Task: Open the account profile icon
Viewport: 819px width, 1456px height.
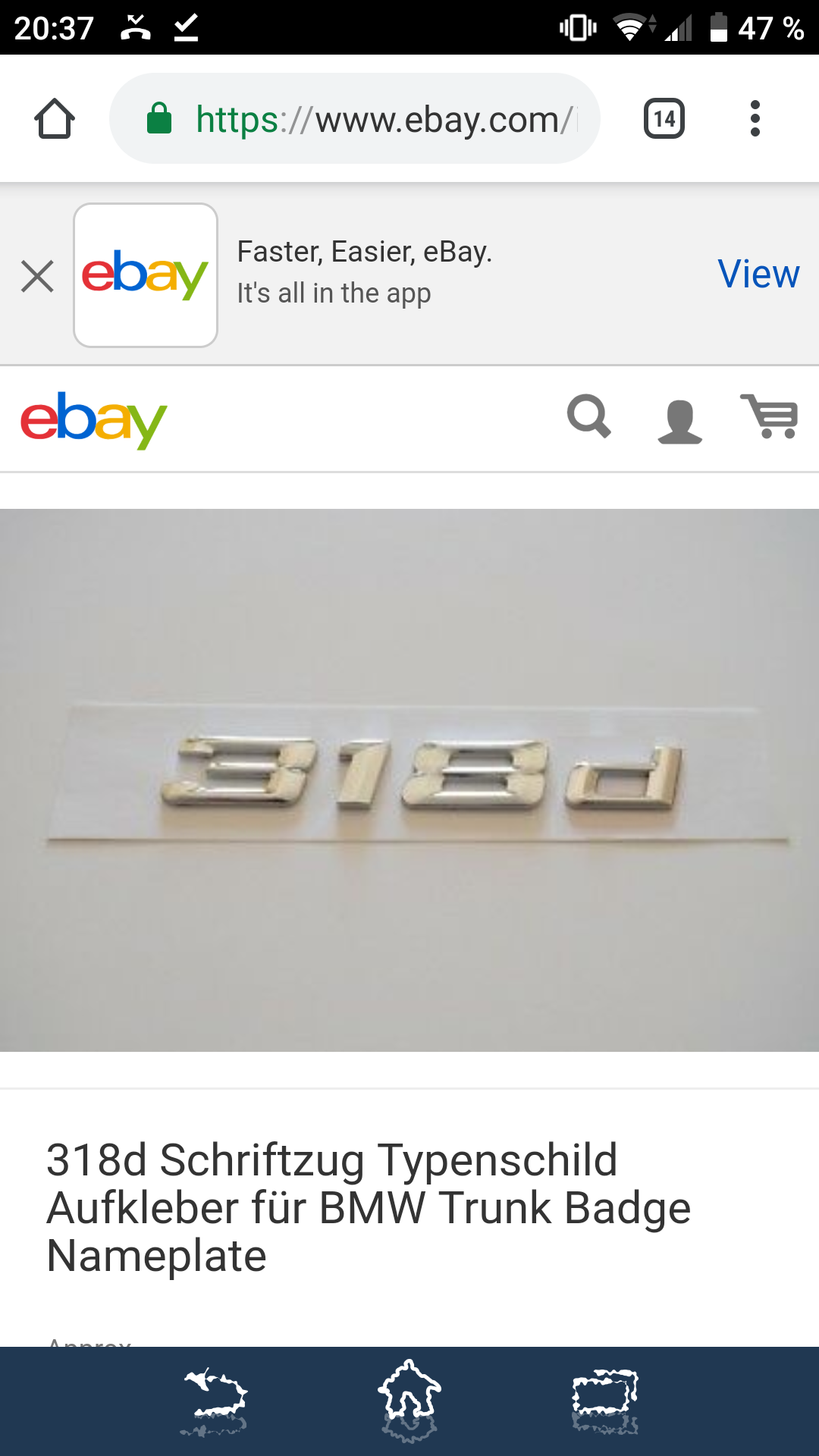Action: click(x=679, y=421)
